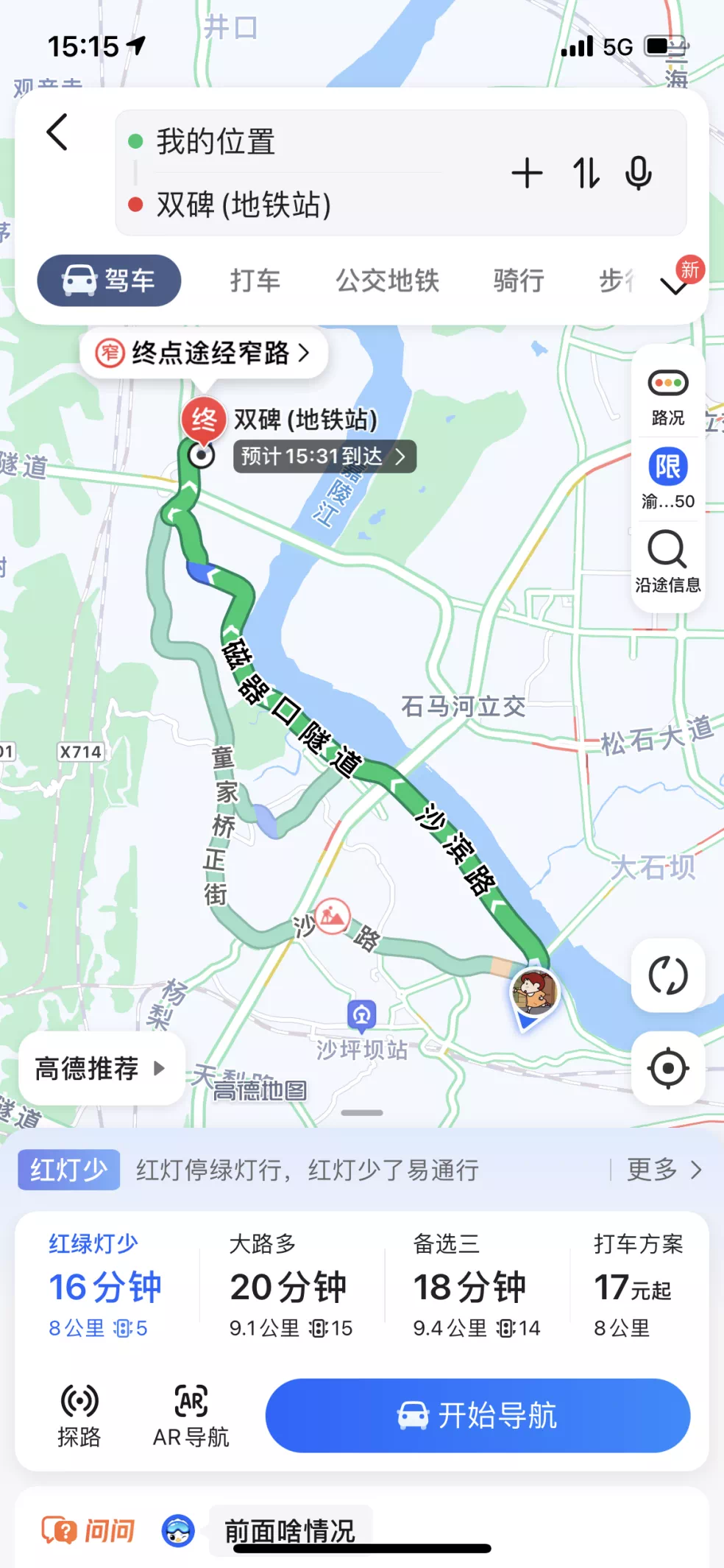Open the 高德推荐 route preference

[100, 1068]
